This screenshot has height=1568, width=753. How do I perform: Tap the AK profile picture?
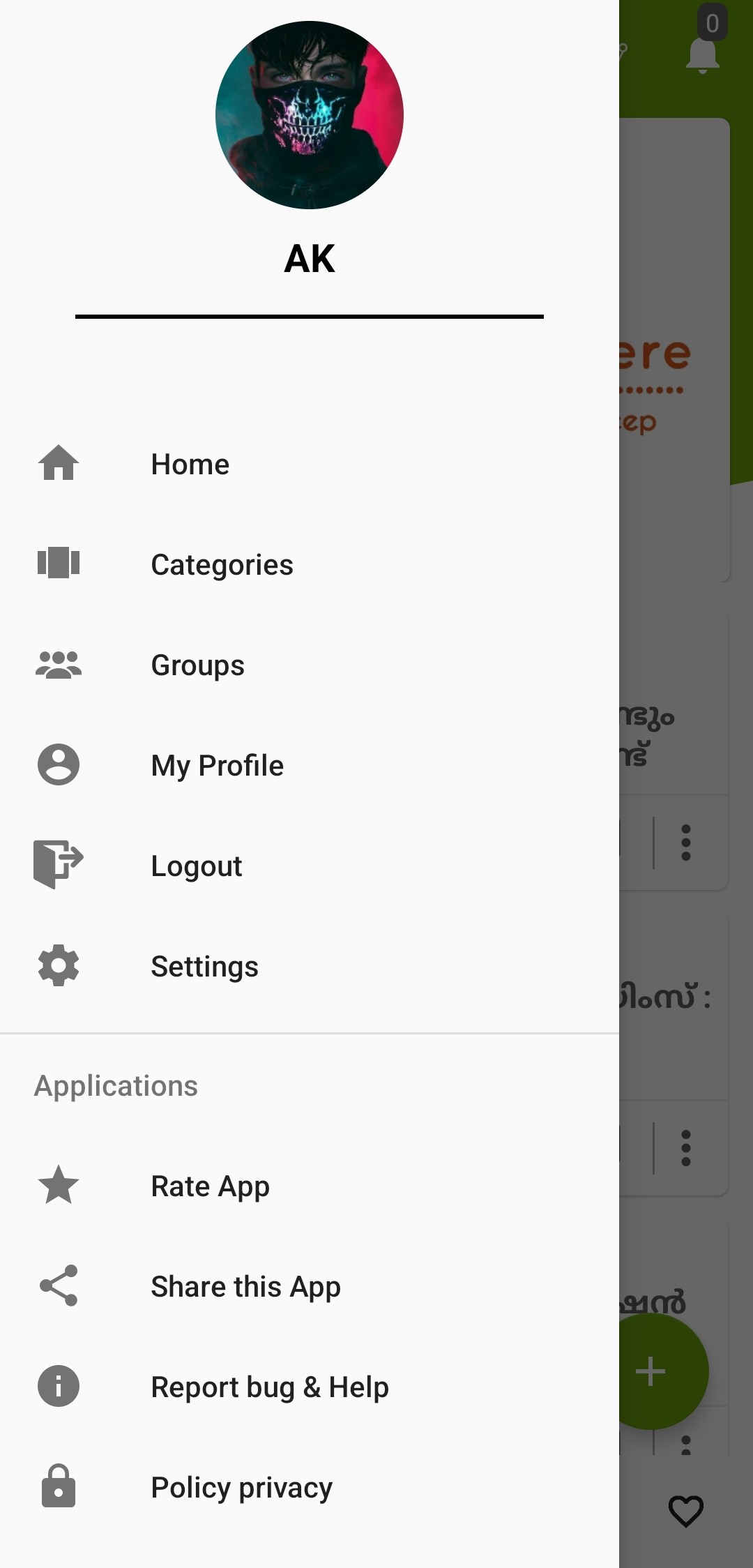click(310, 115)
